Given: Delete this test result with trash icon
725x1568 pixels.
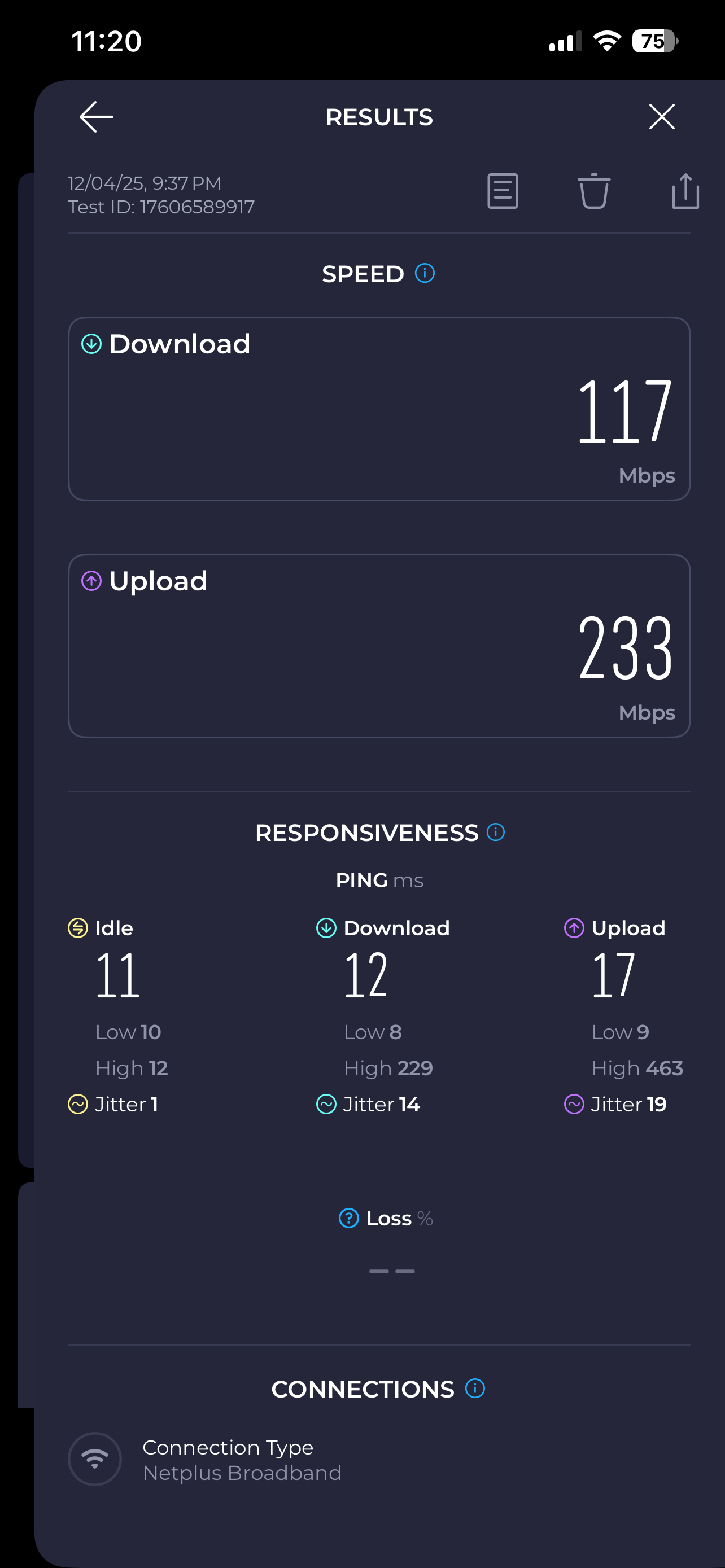Looking at the screenshot, I should 593,191.
